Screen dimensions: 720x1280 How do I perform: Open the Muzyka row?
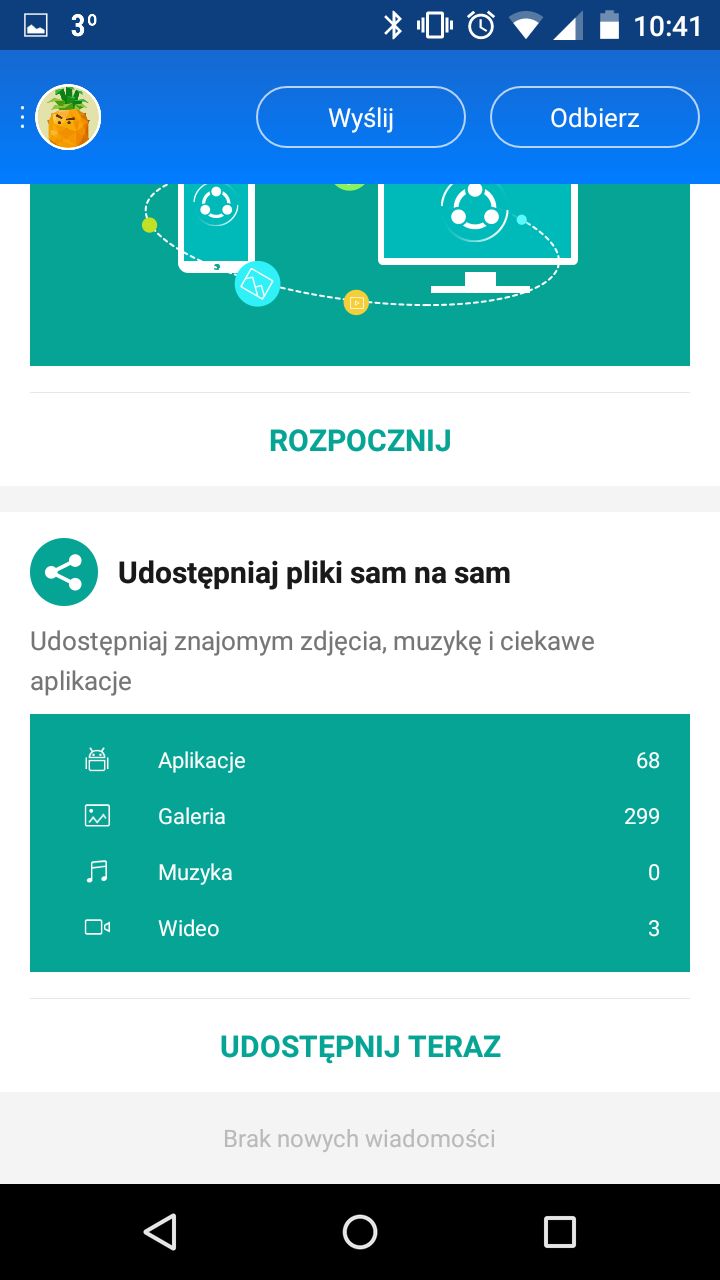(x=360, y=872)
